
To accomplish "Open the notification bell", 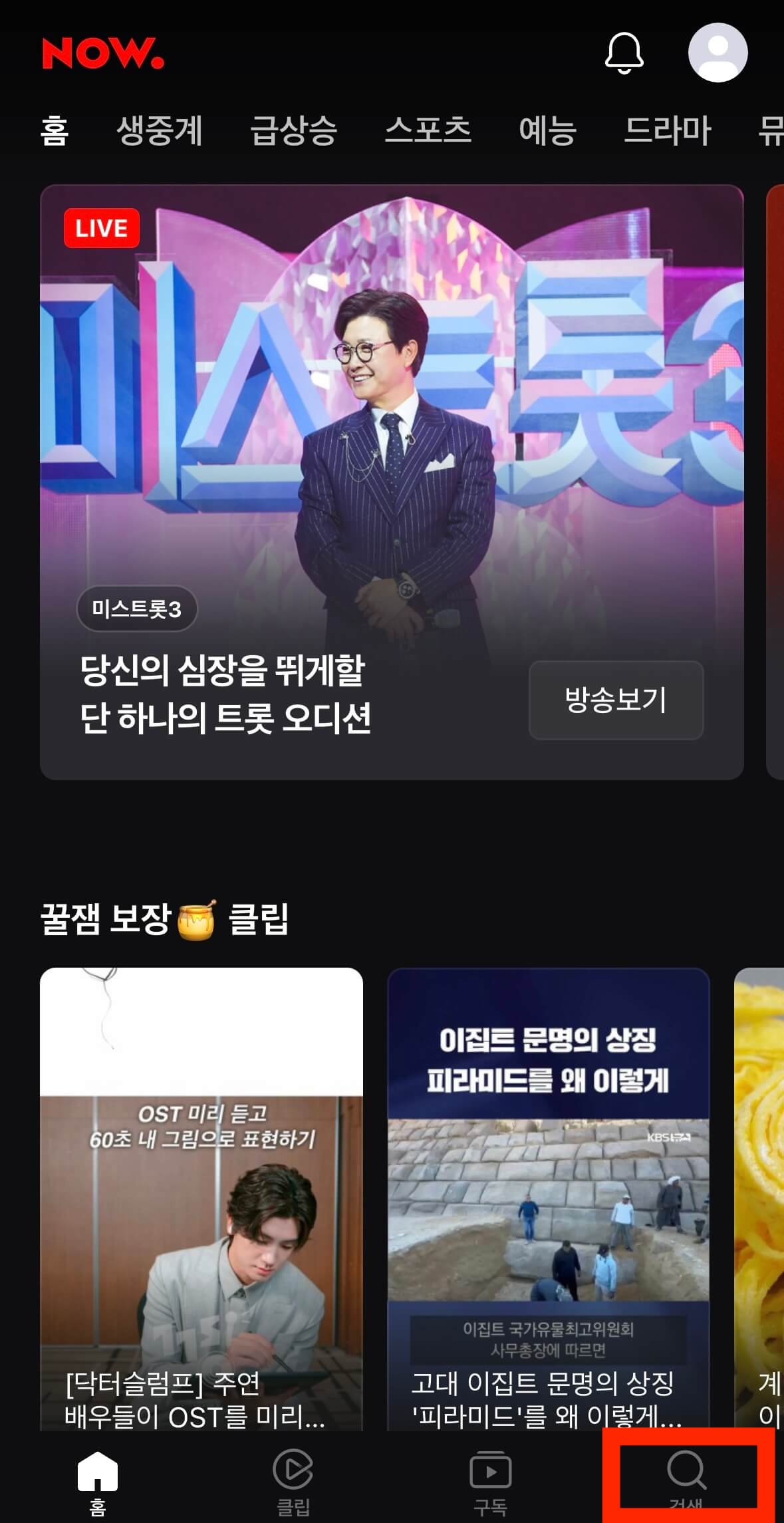I will coord(624,53).
